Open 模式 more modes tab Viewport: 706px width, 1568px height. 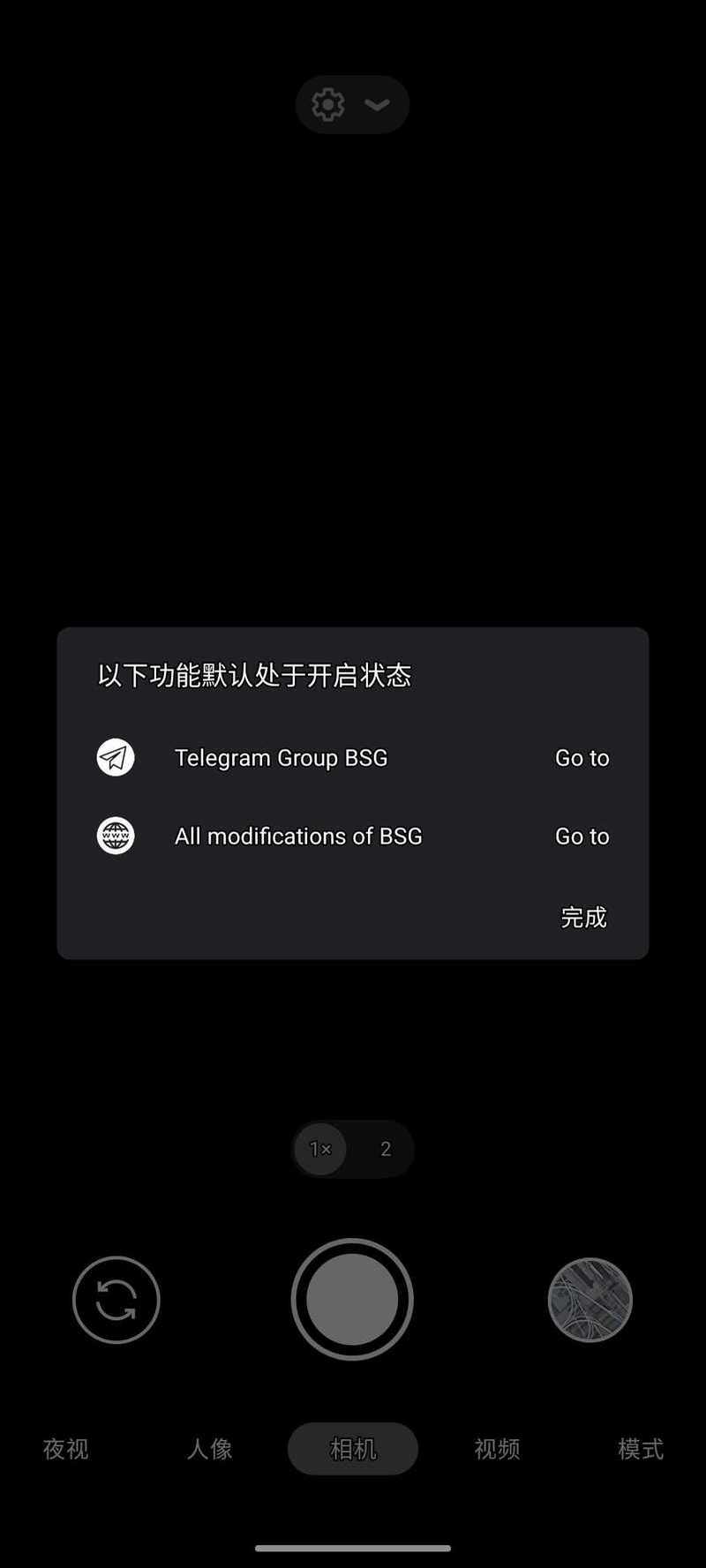[x=640, y=1449]
